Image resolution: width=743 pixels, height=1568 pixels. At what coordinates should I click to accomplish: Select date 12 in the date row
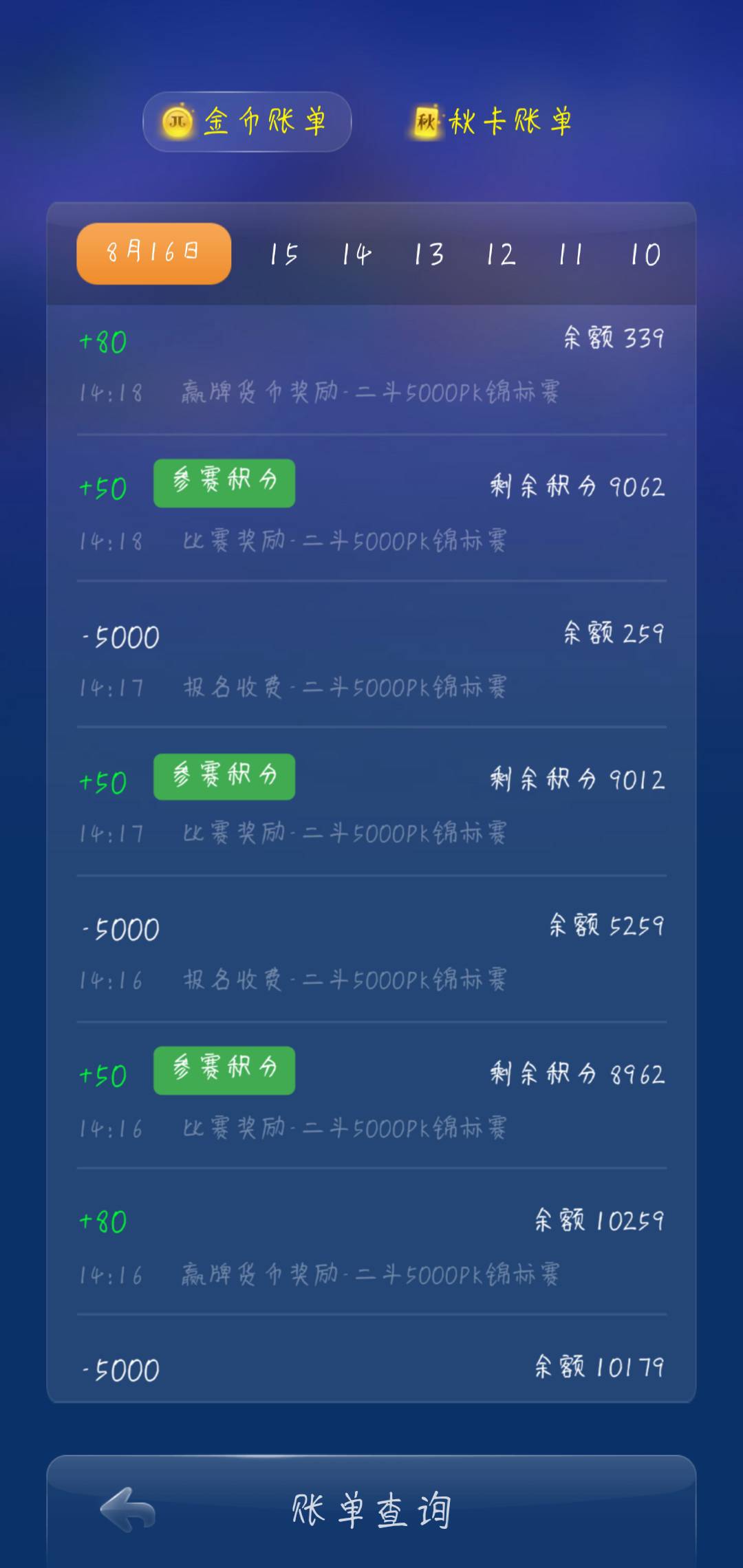click(499, 254)
